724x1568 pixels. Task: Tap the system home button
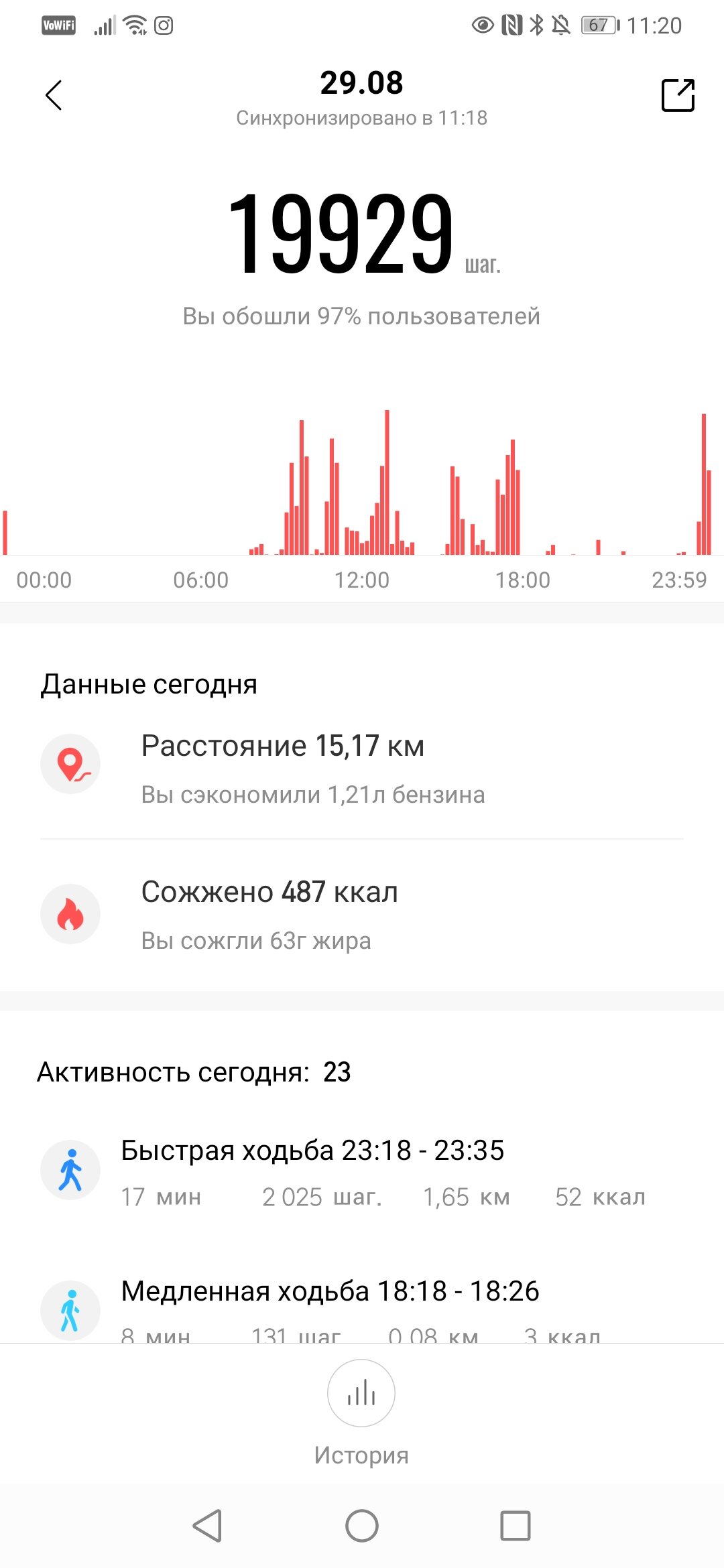point(362,1526)
